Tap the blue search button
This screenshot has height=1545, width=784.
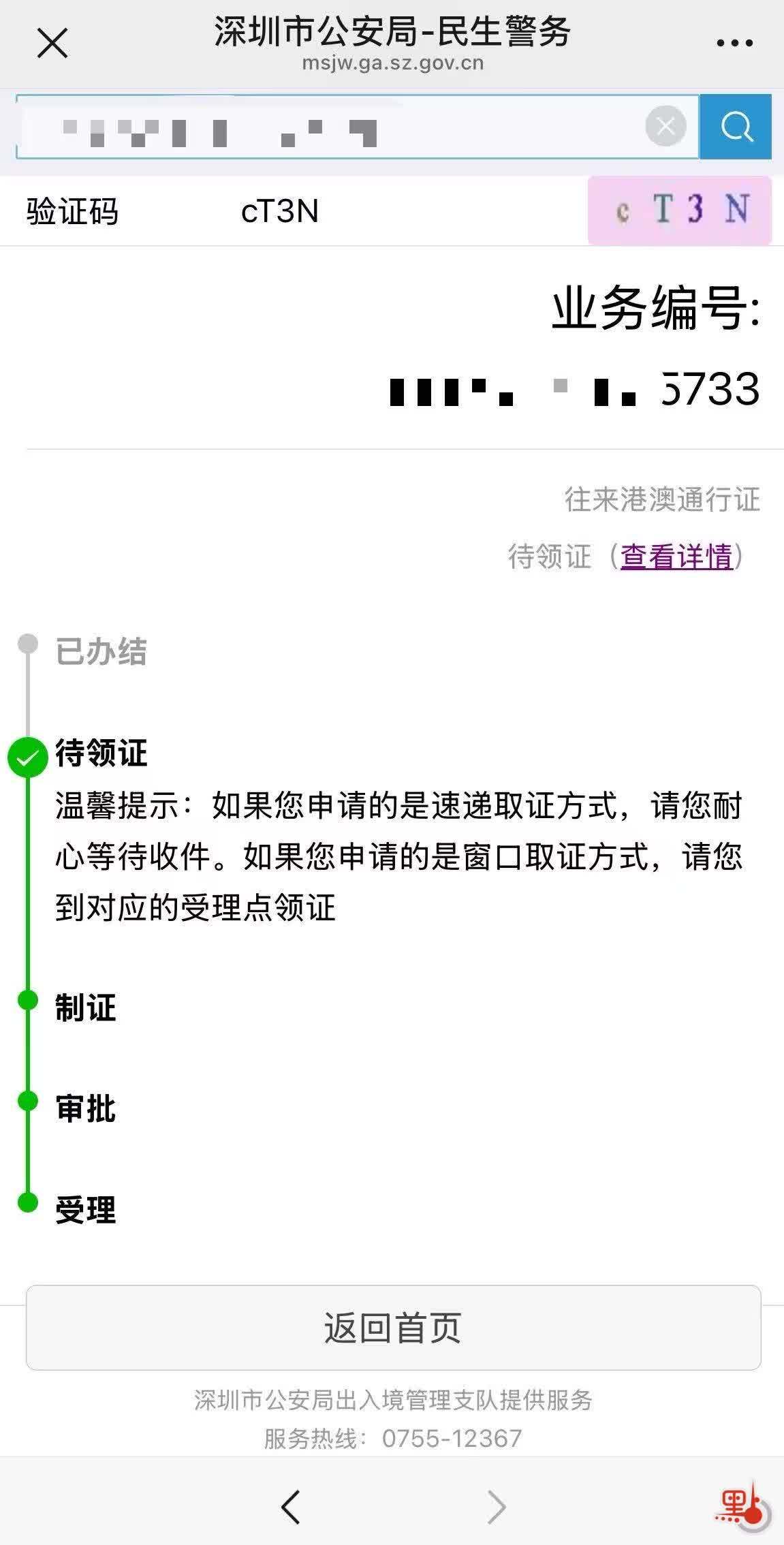[736, 127]
